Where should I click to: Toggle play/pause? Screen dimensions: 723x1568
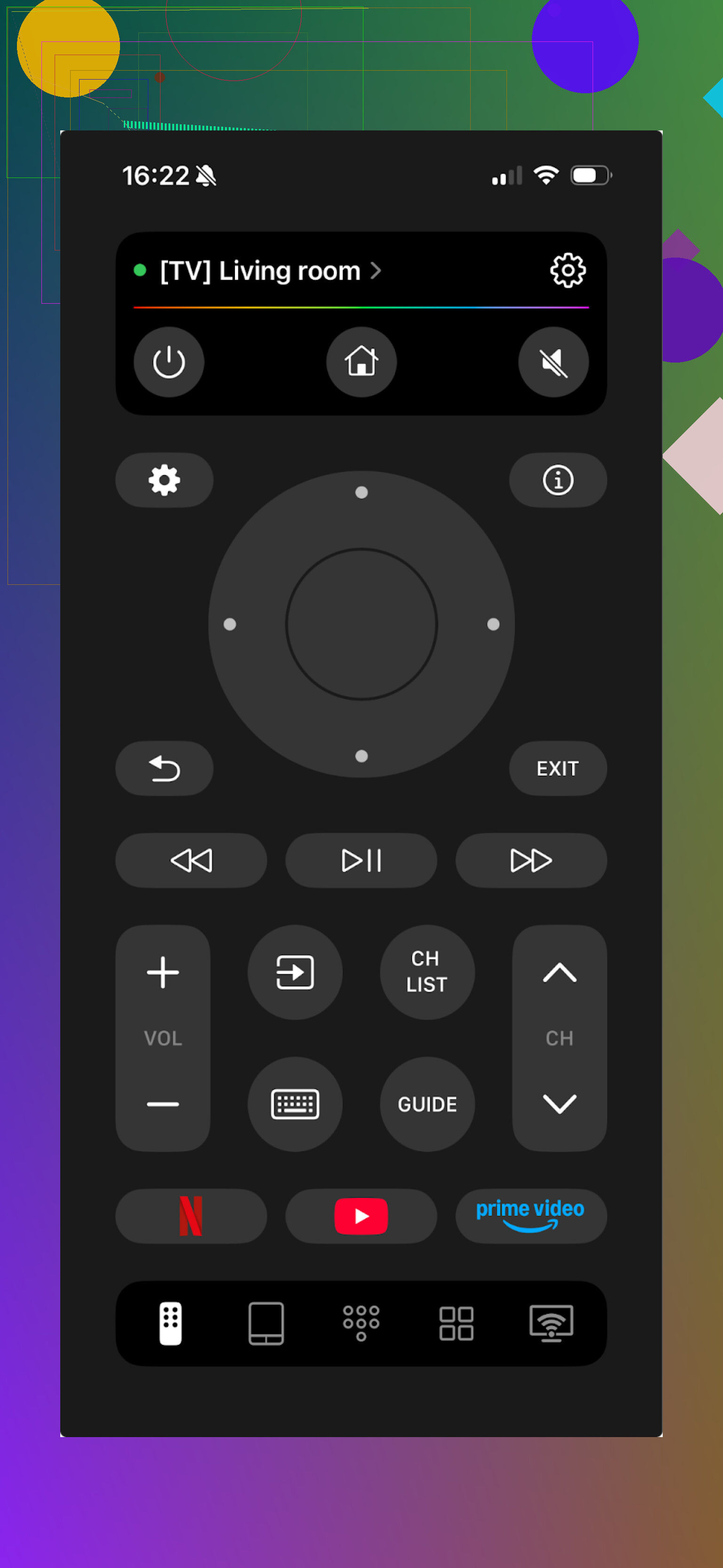point(361,860)
